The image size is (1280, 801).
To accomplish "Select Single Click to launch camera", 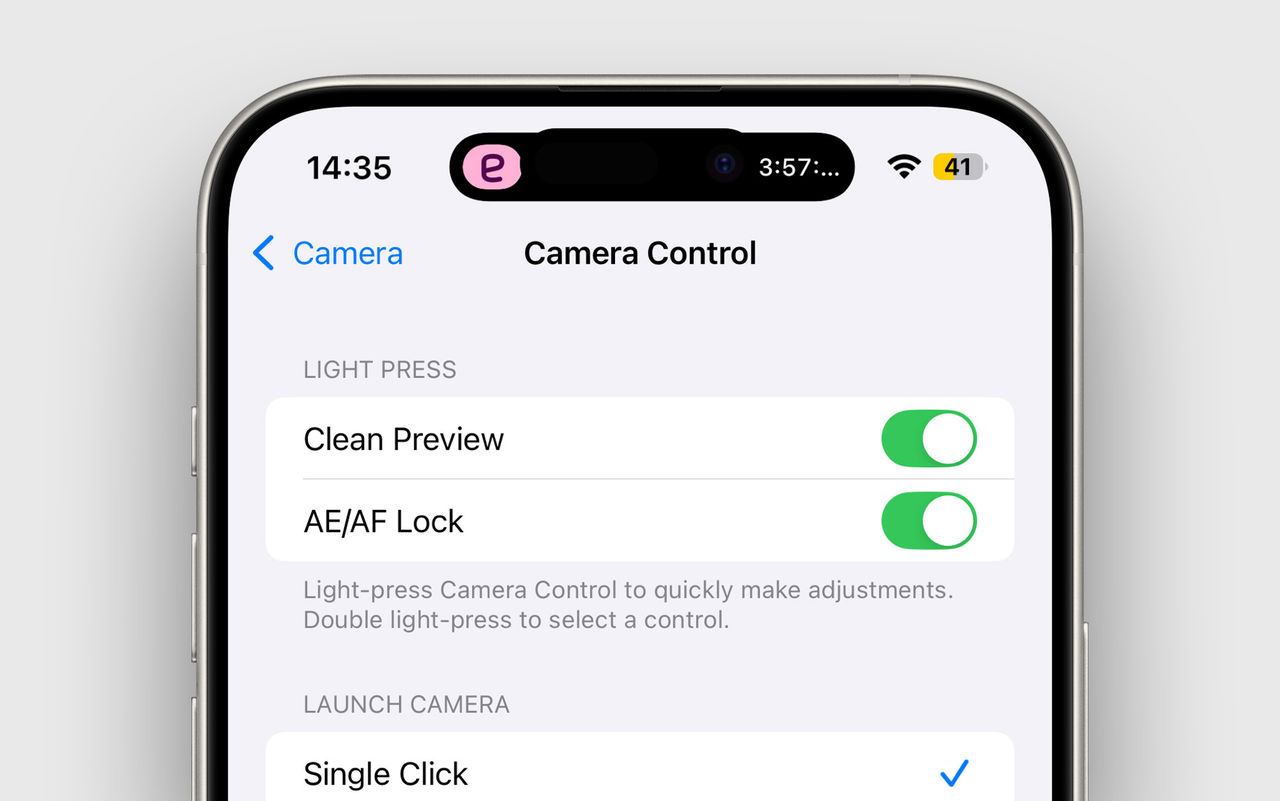I will (638, 773).
